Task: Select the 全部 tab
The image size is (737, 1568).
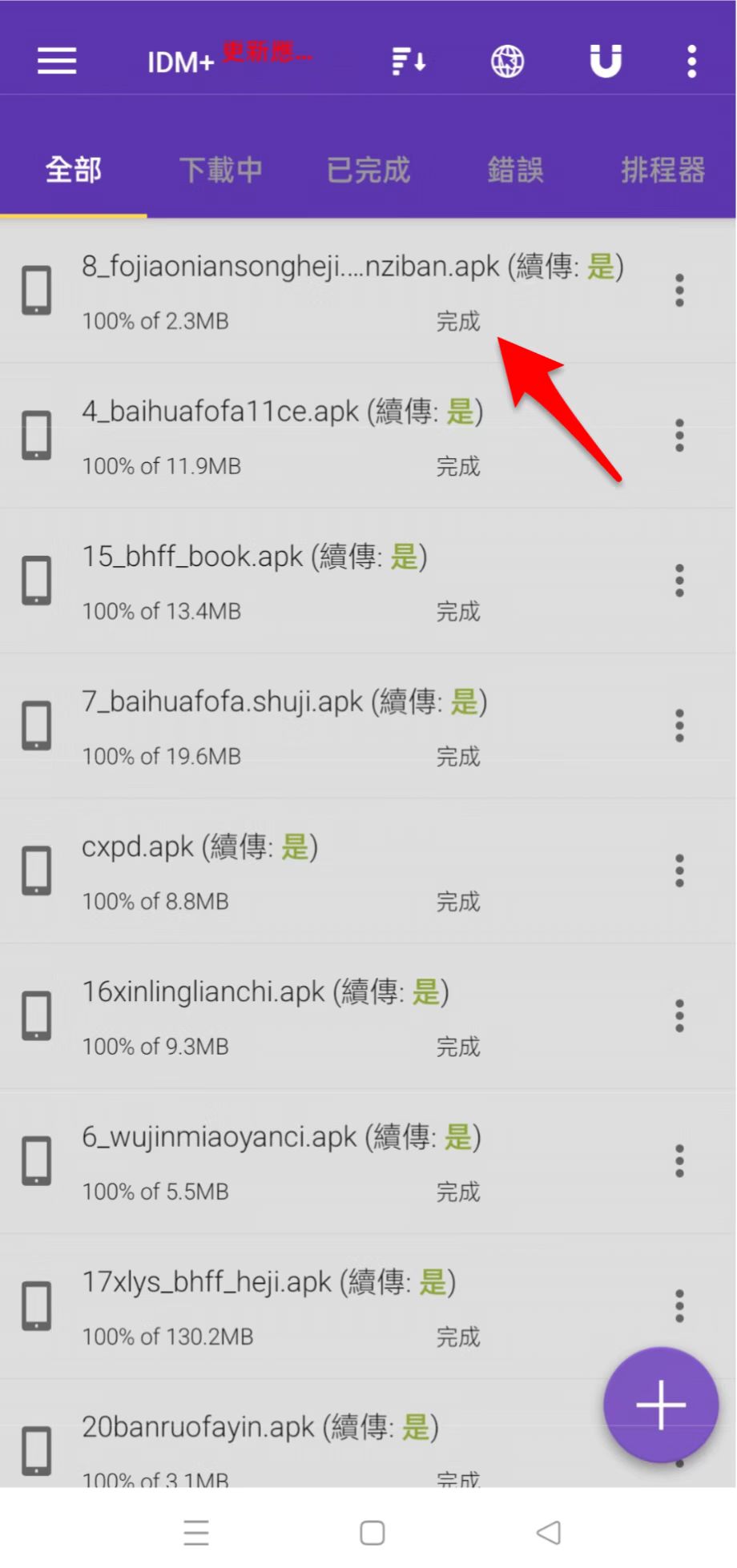Action: point(74,170)
